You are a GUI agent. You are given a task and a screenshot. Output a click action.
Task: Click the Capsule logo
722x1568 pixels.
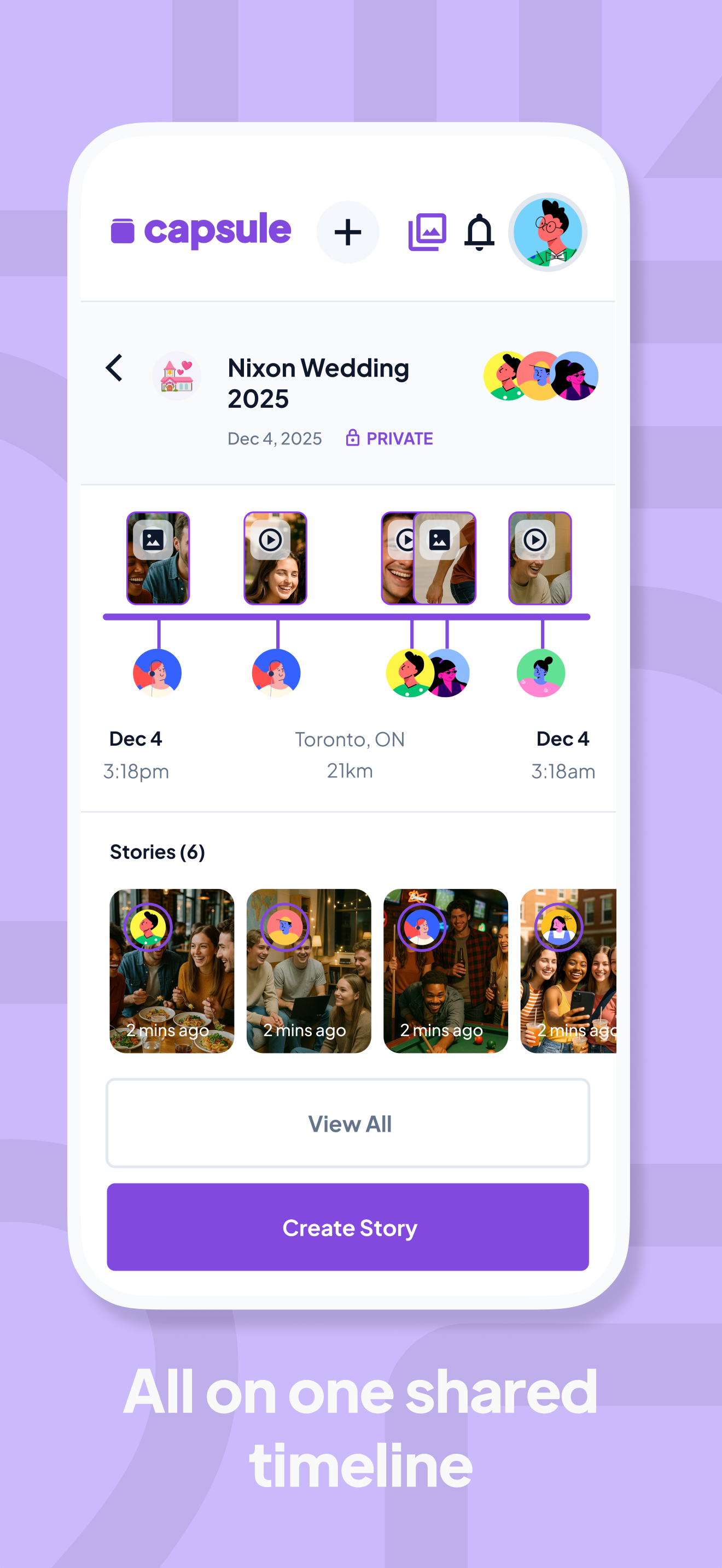(201, 230)
